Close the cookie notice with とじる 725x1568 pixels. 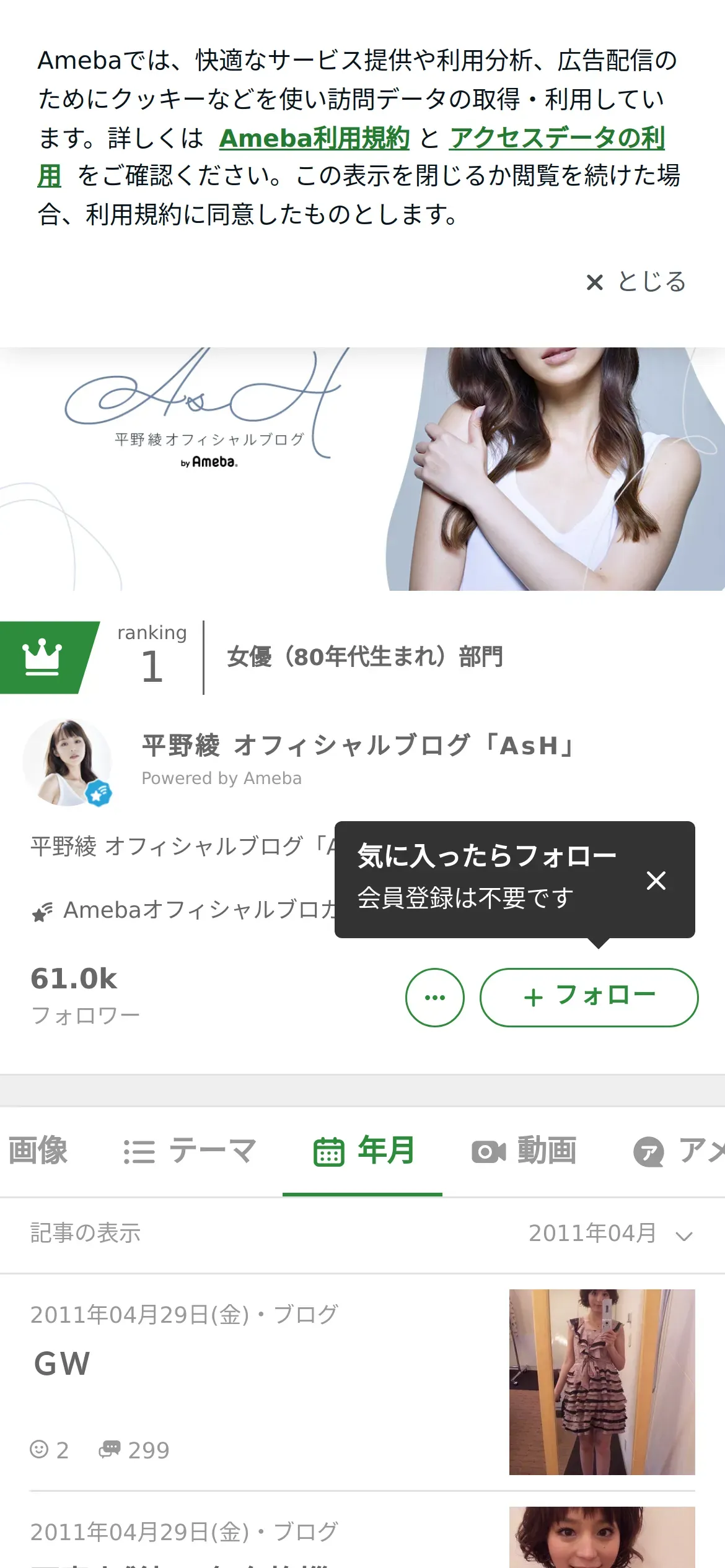click(x=636, y=282)
